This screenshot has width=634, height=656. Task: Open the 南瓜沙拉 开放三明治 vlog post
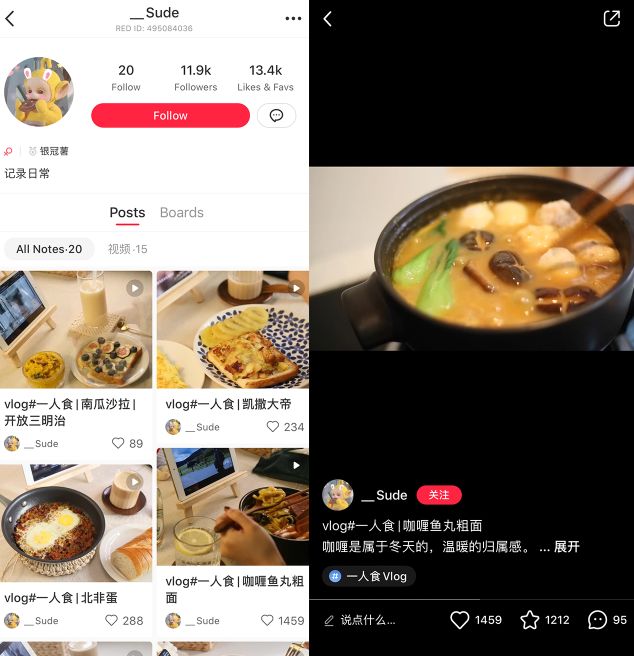point(76,330)
